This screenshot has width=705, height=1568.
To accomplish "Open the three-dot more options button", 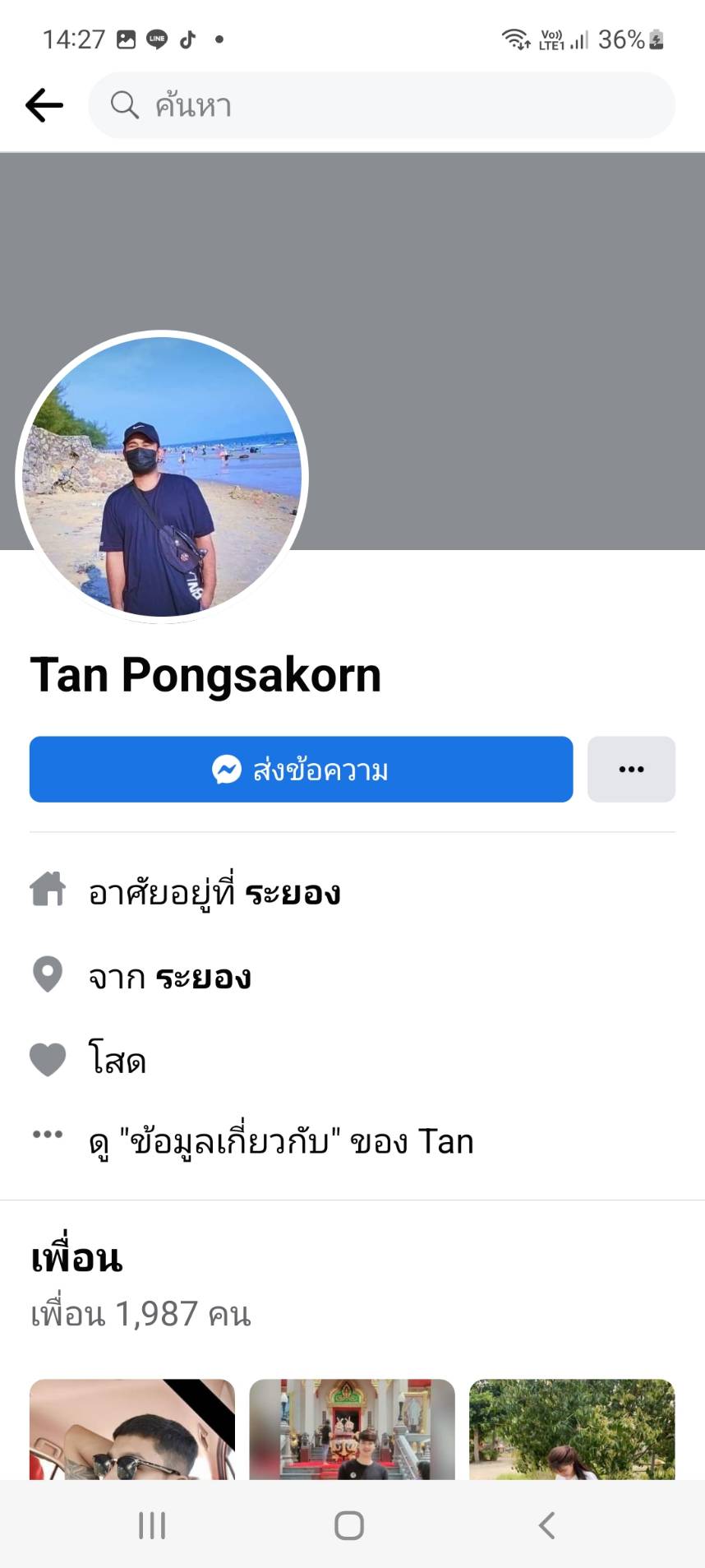I will (x=631, y=770).
